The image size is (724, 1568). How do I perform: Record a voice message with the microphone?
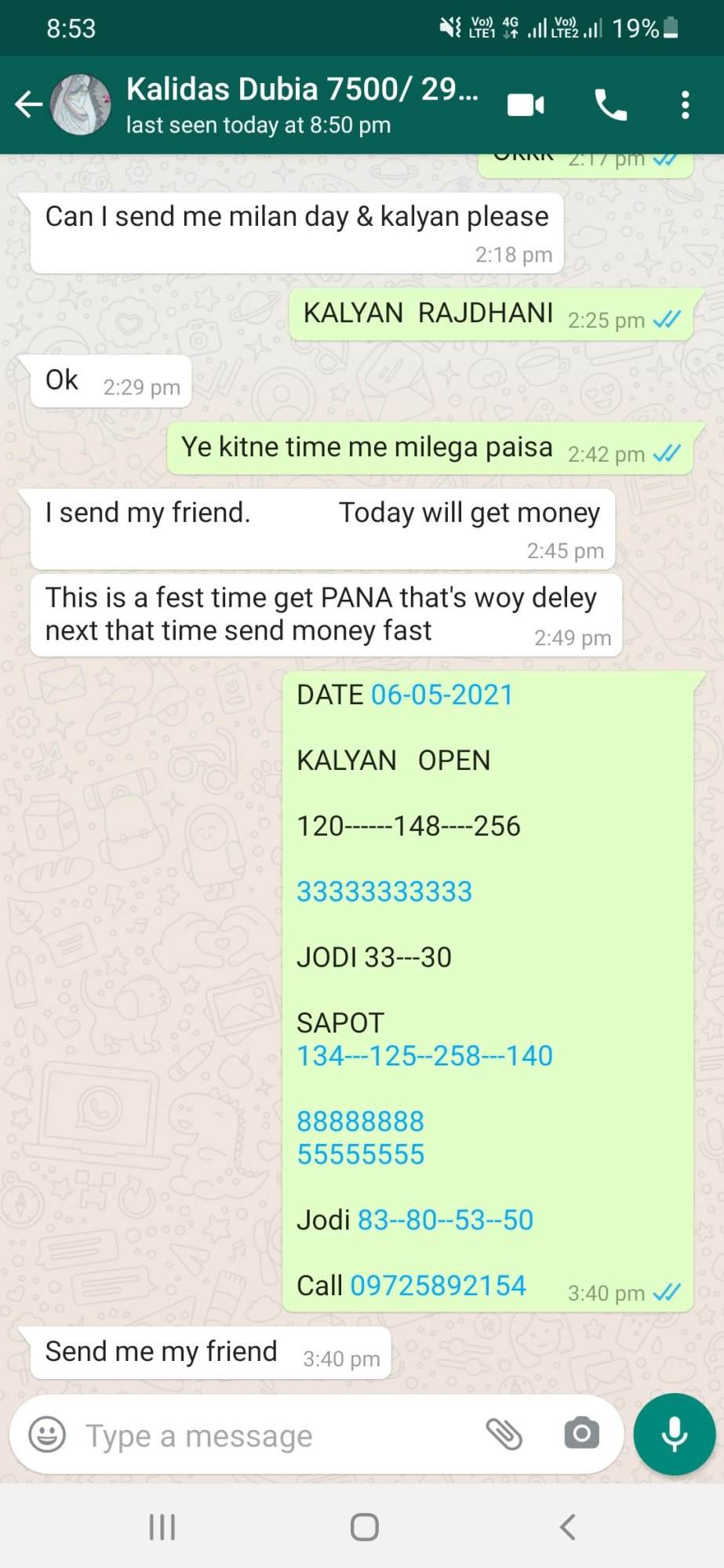click(675, 1434)
